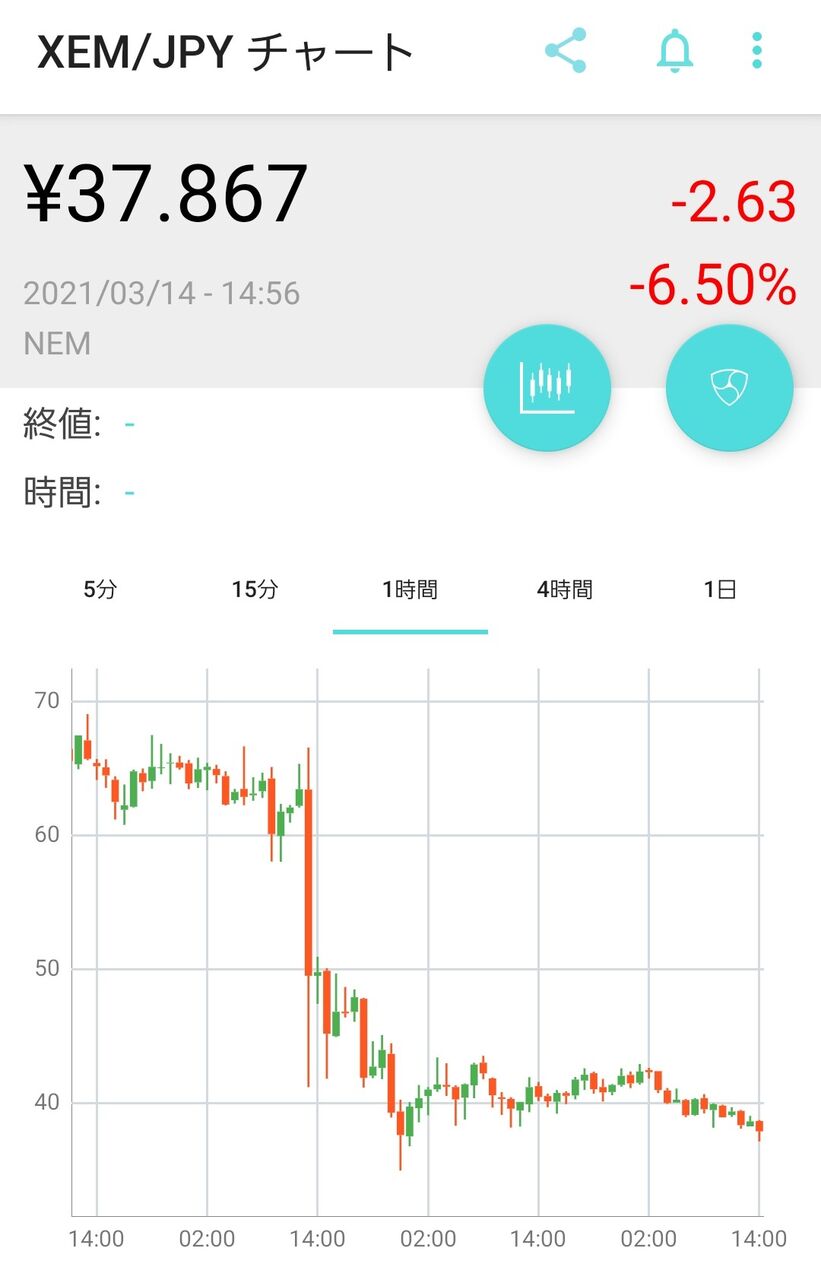The height and width of the screenshot is (1280, 821).
Task: Choose the 1時間 interval tab
Action: (x=410, y=590)
